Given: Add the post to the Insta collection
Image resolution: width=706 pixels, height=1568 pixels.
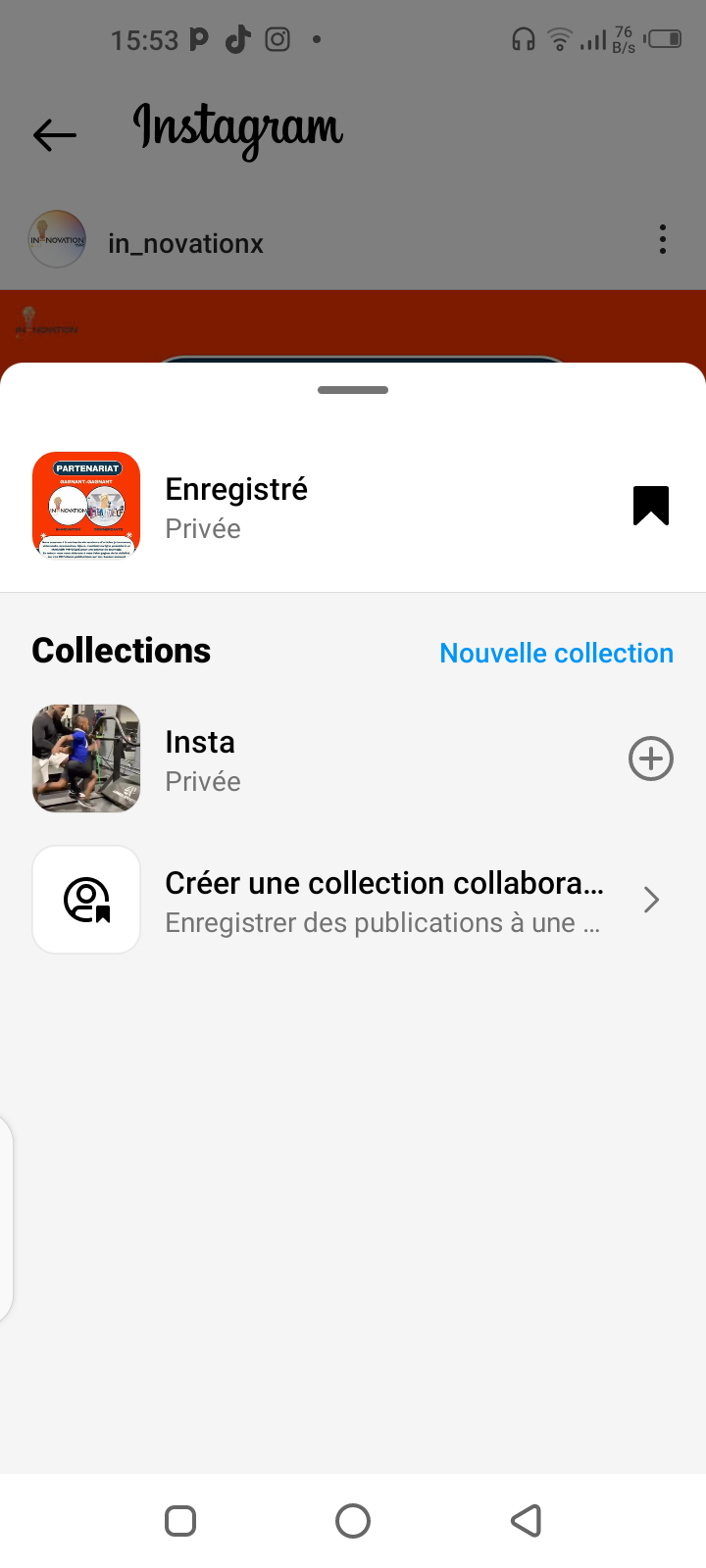Looking at the screenshot, I should pyautogui.click(x=650, y=759).
